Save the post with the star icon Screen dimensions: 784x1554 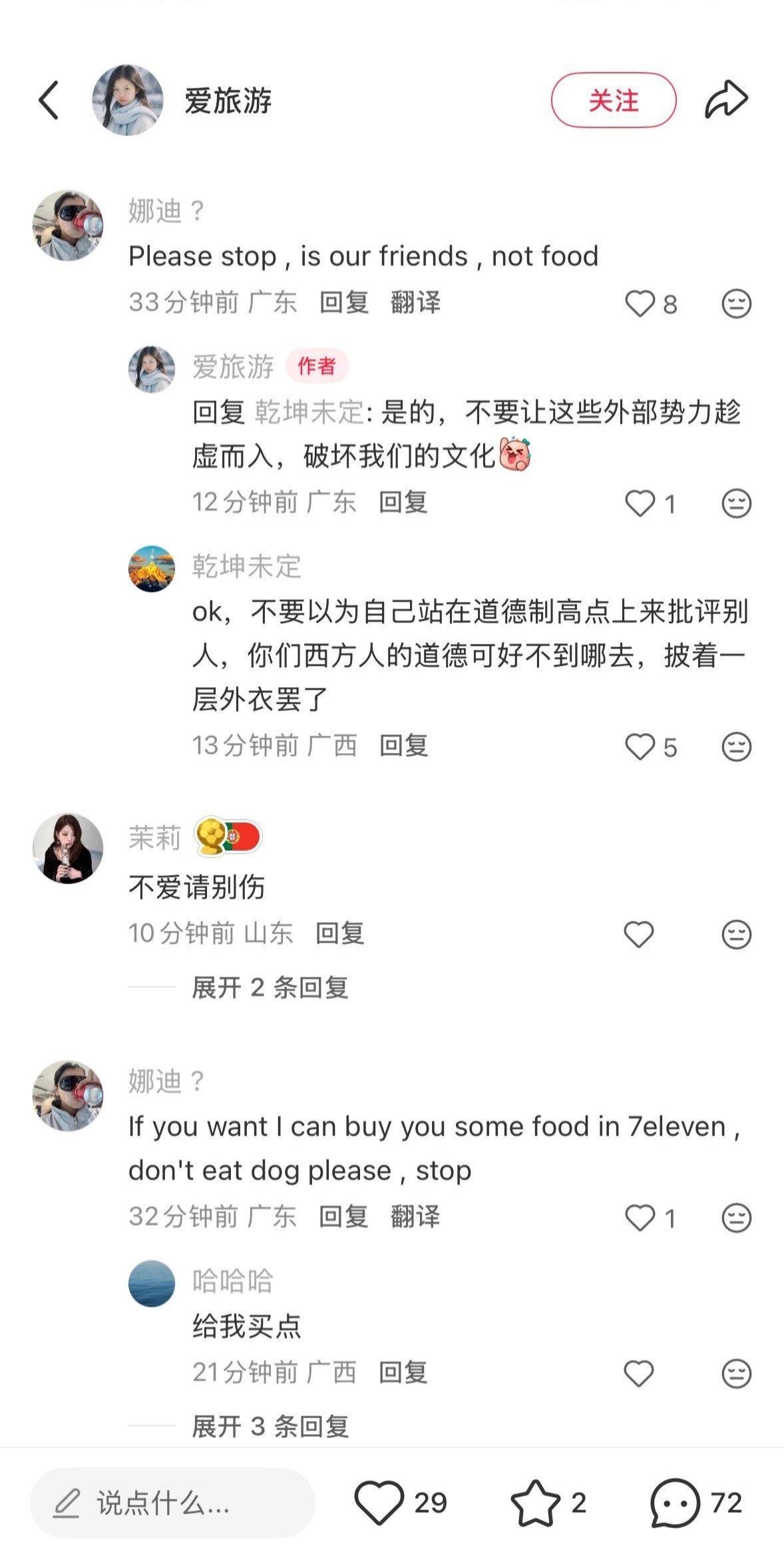[535, 1503]
